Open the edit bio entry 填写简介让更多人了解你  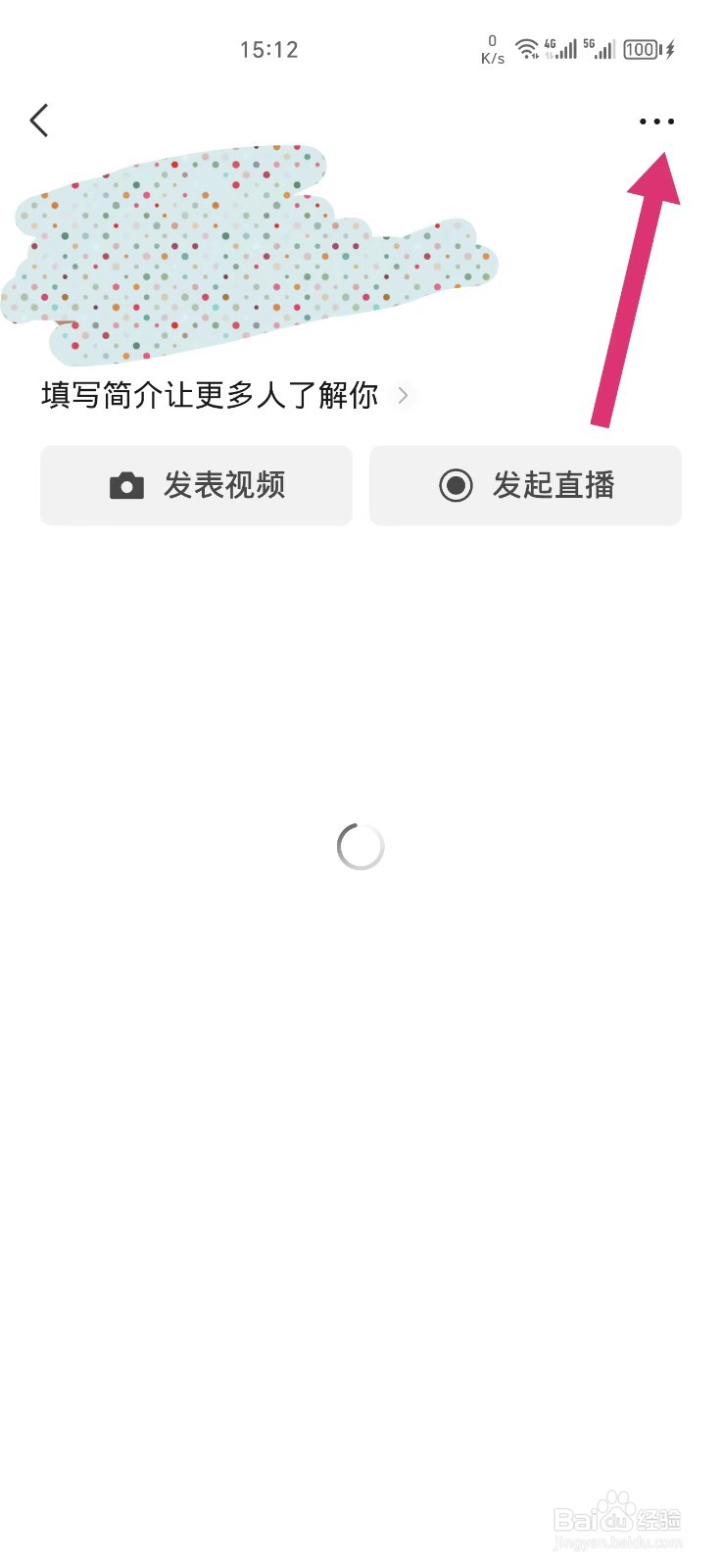209,396
